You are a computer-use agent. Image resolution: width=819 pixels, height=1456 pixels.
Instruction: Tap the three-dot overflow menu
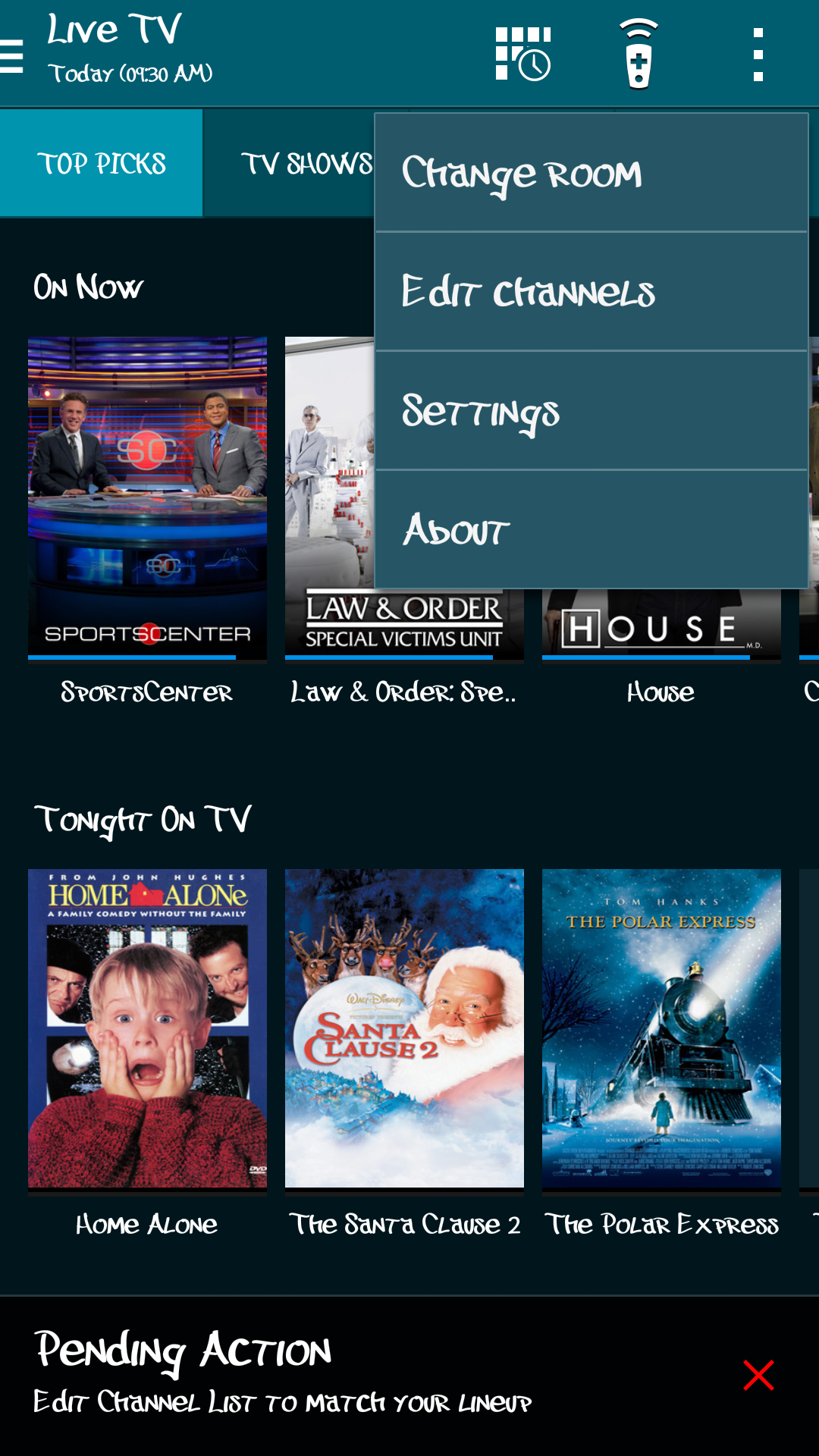[x=758, y=55]
